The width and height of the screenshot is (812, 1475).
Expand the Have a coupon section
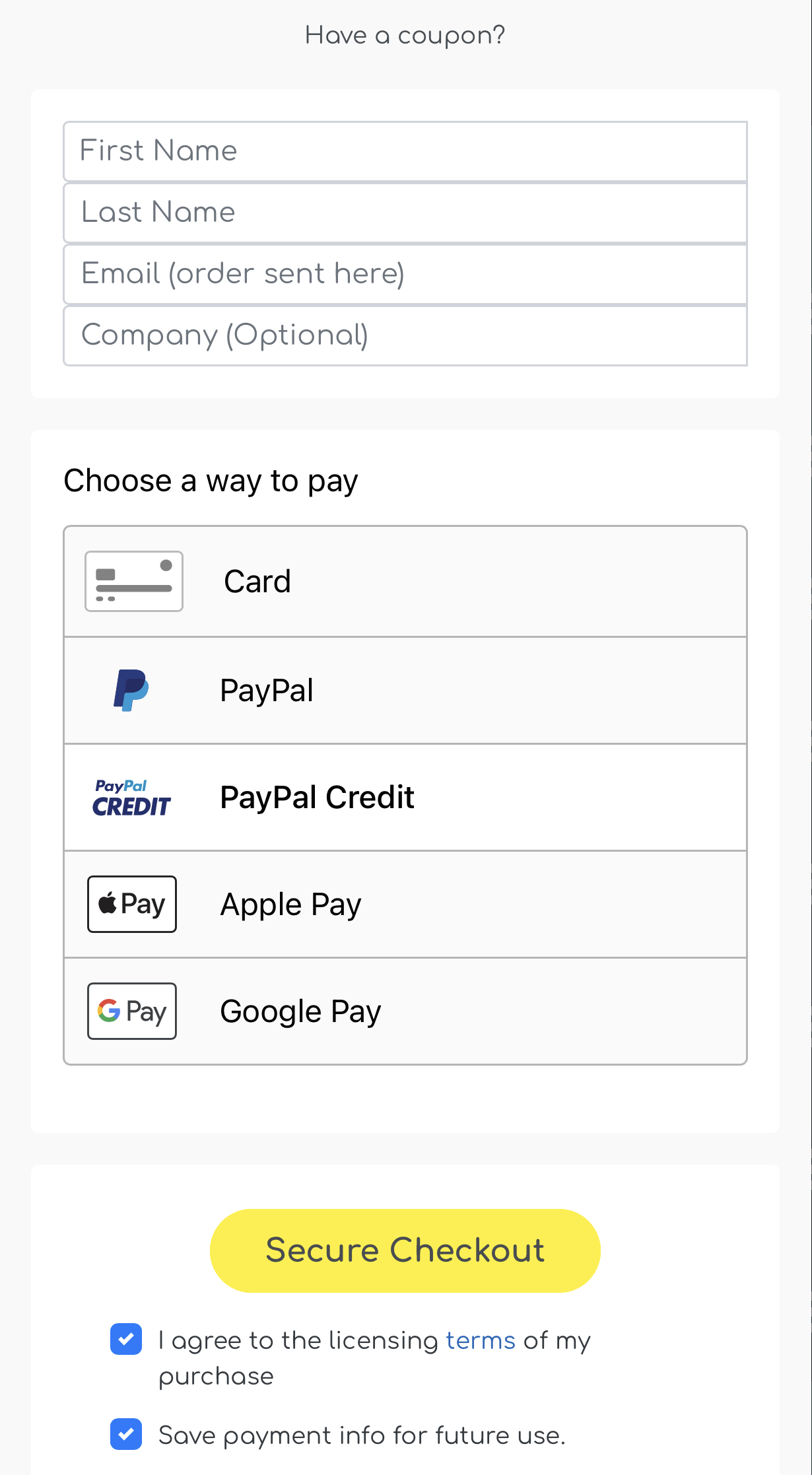(x=404, y=34)
